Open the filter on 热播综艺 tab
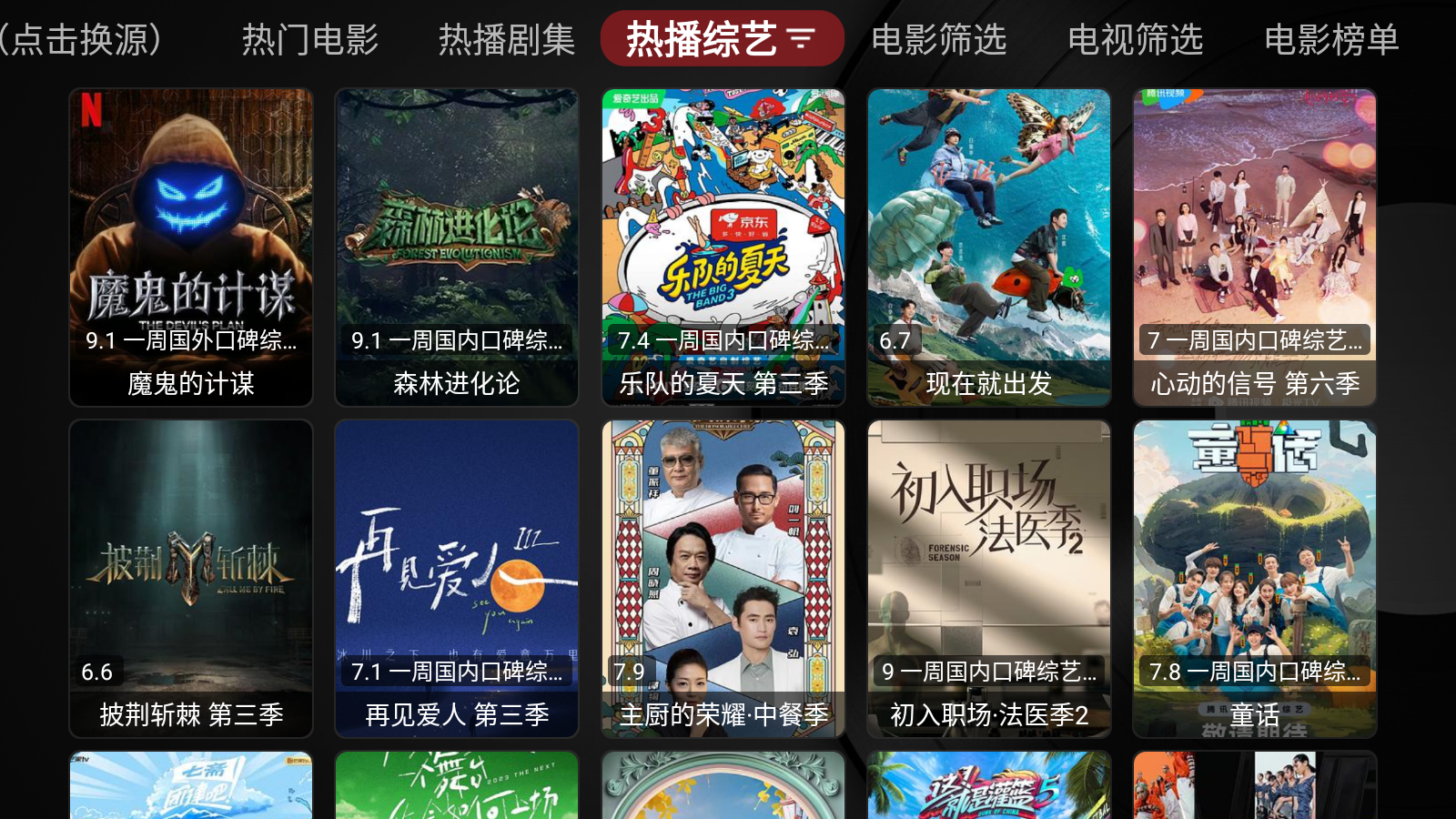 (801, 39)
